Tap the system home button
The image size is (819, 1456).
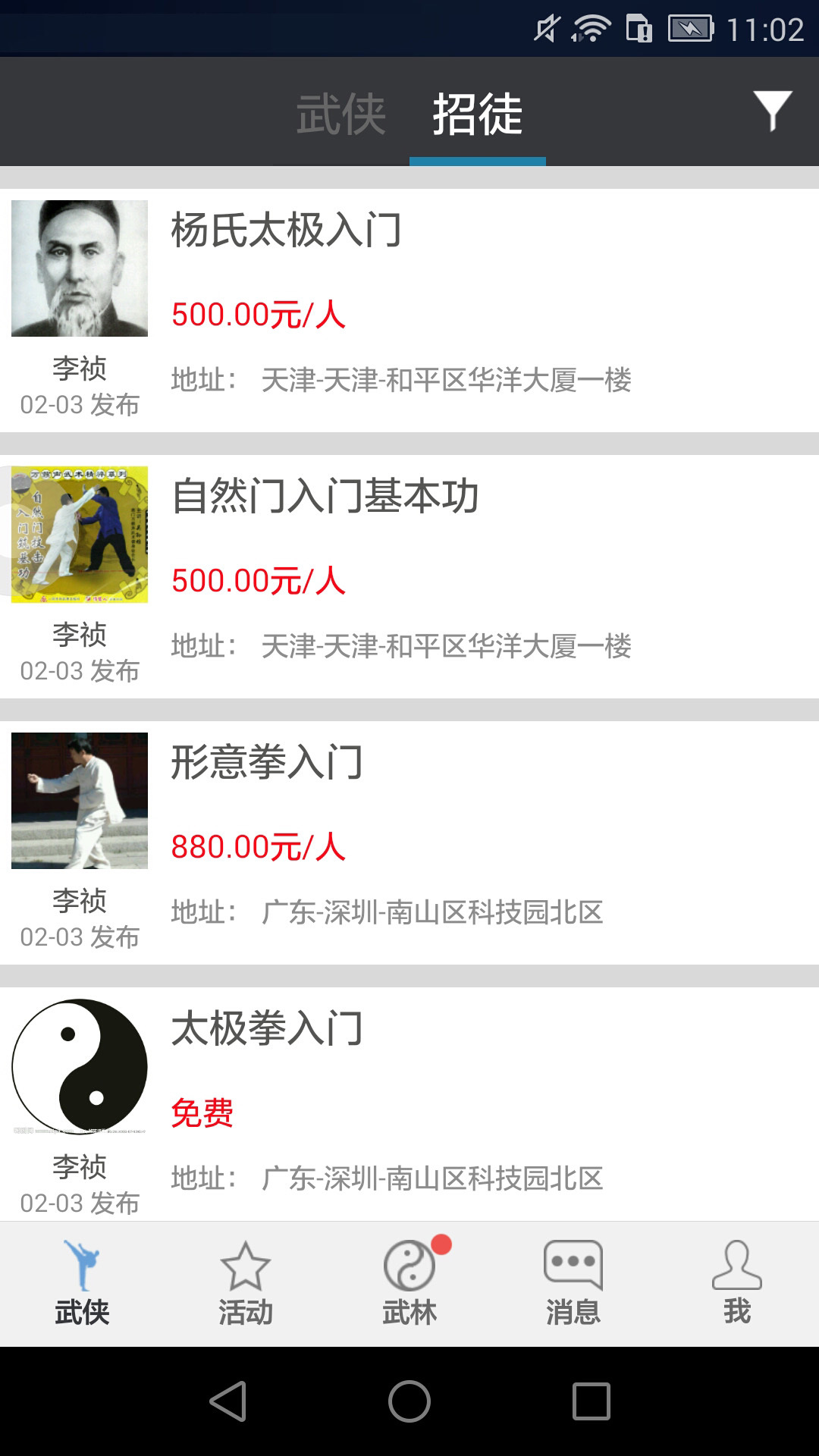point(409,1401)
